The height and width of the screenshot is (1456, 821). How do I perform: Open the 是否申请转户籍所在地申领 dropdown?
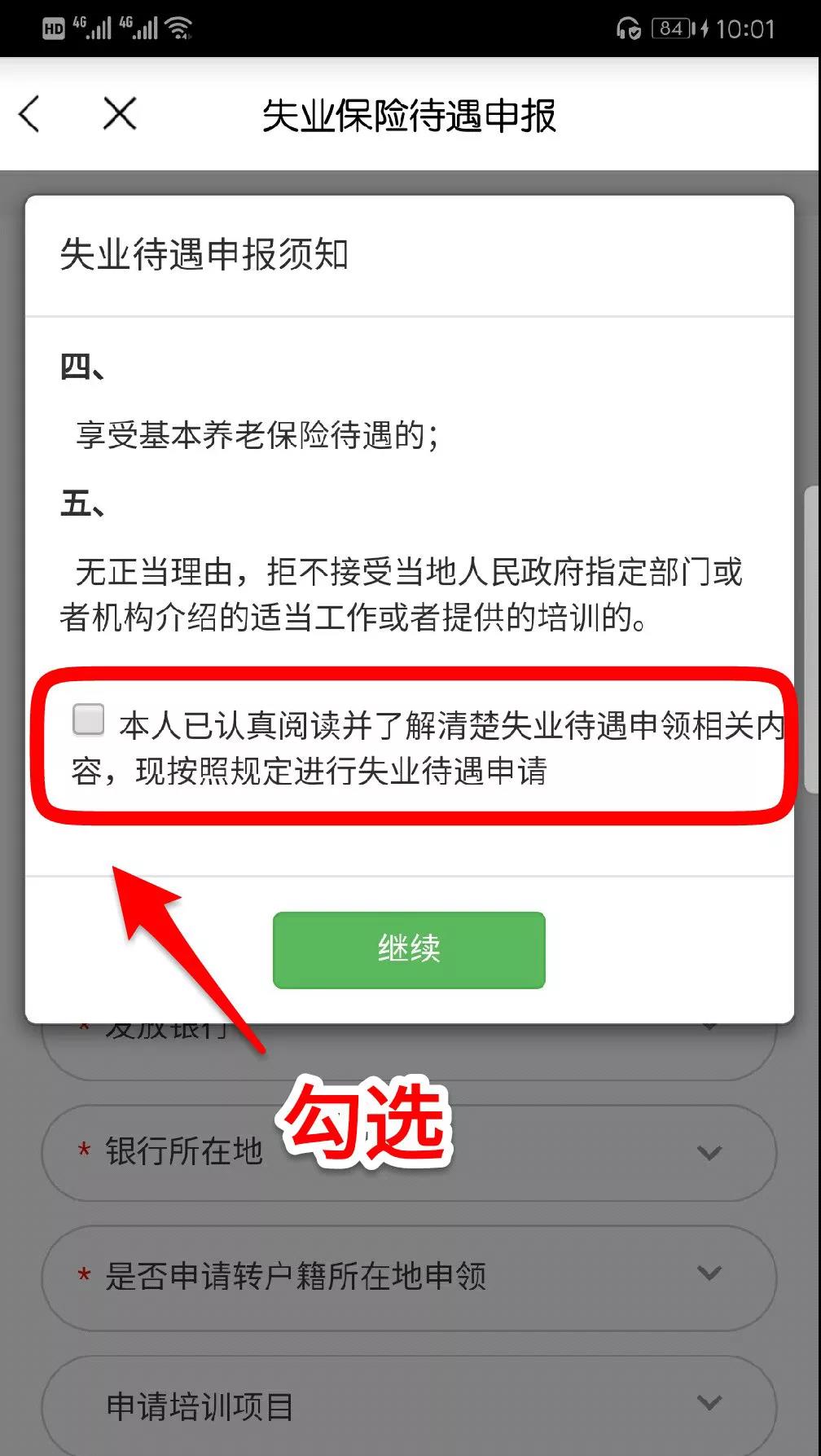pyautogui.click(x=409, y=1275)
